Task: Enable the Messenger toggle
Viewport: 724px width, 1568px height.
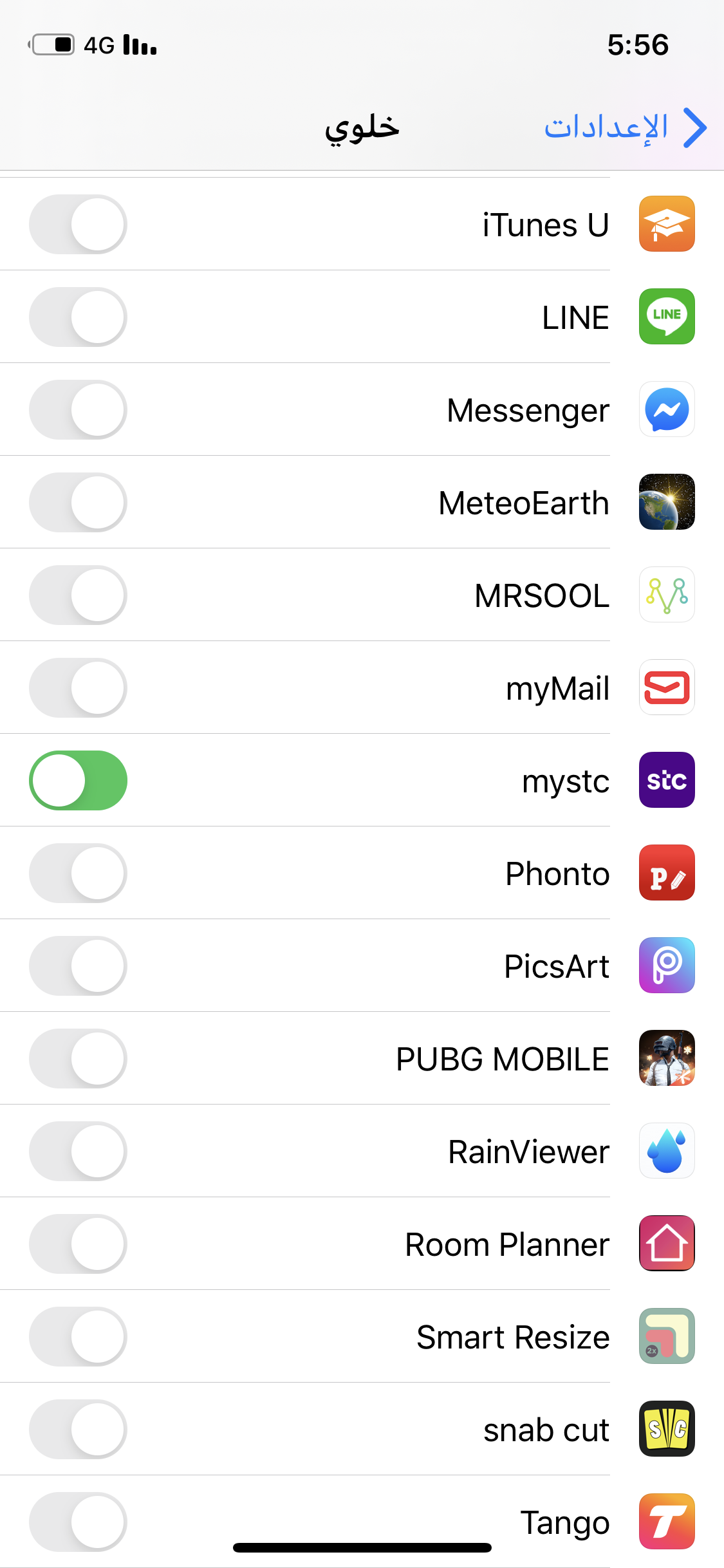Action: [78, 410]
